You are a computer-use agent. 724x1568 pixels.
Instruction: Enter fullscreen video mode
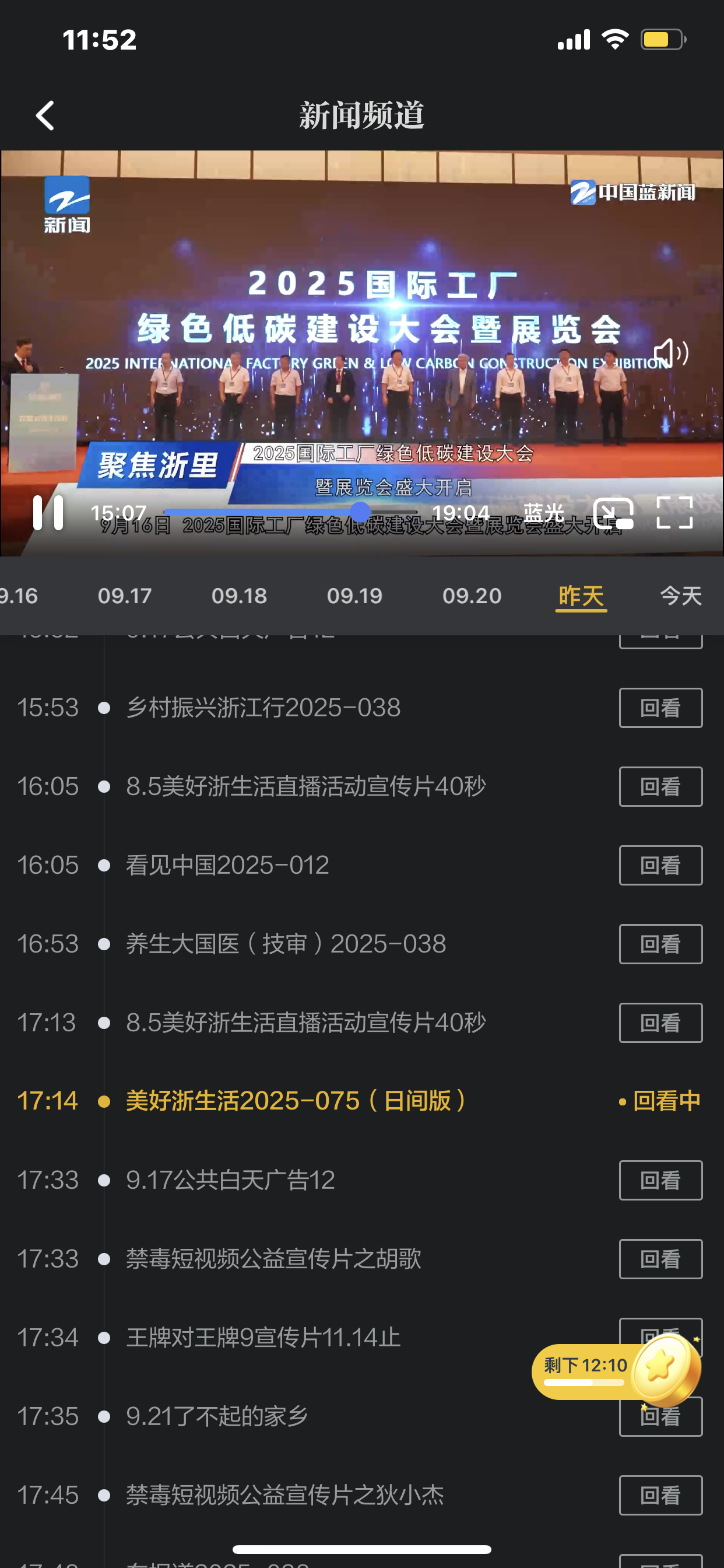(674, 513)
